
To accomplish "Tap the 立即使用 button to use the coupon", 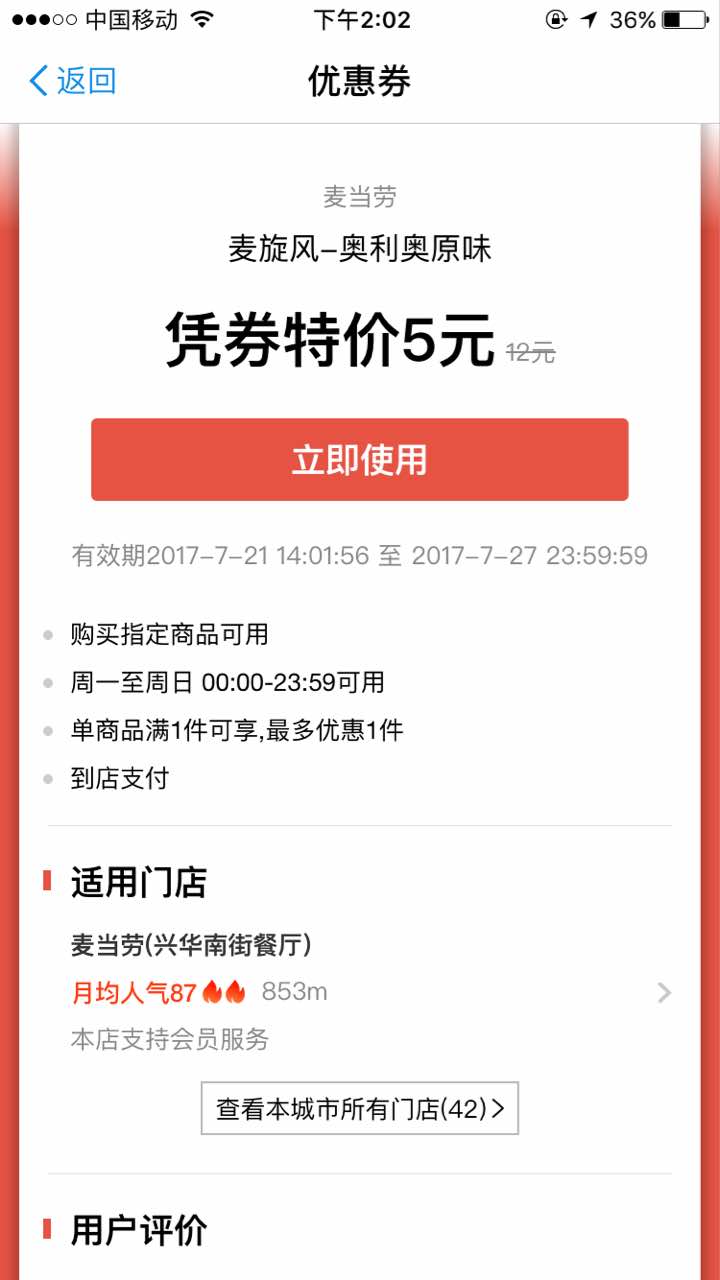I will tap(359, 459).
